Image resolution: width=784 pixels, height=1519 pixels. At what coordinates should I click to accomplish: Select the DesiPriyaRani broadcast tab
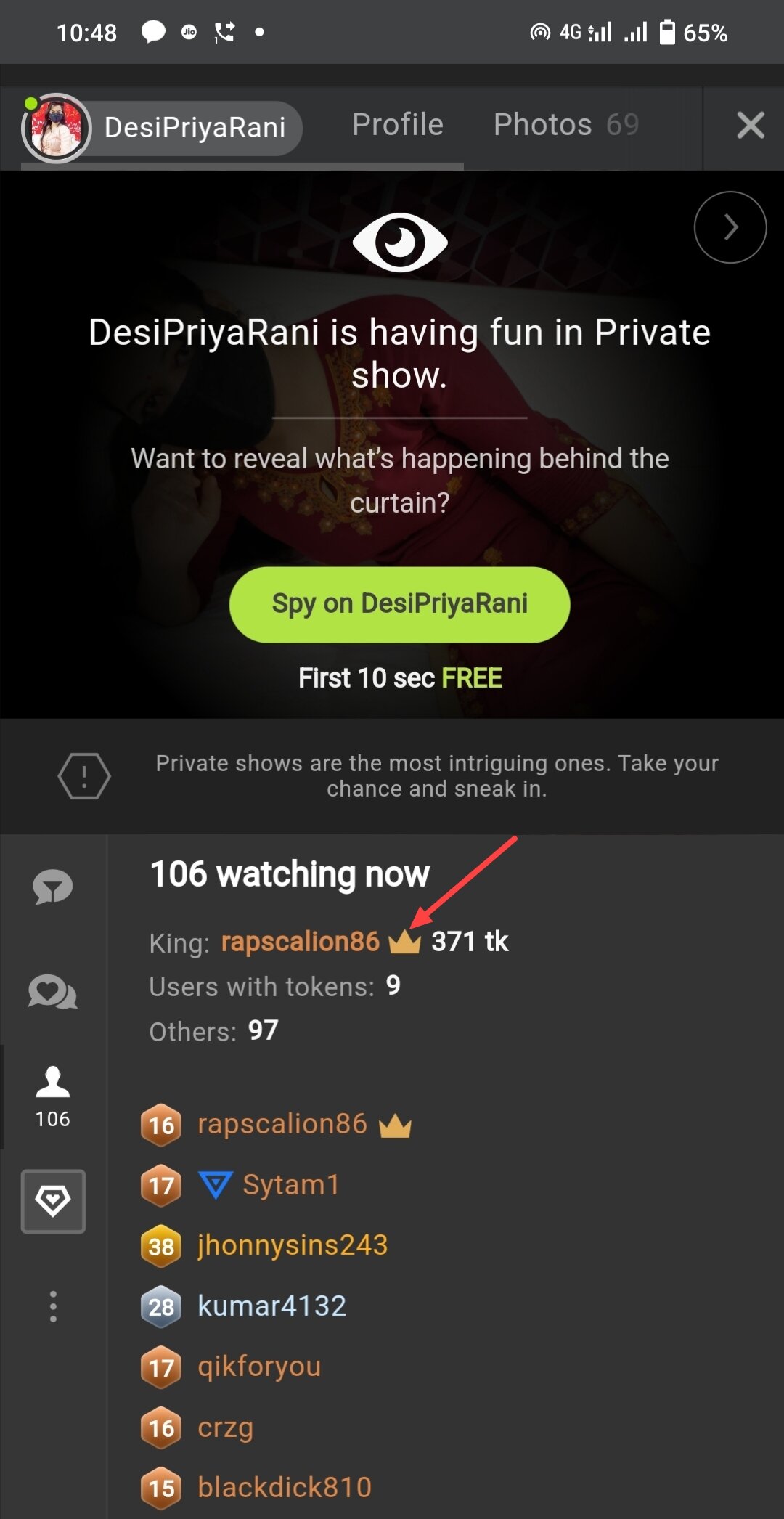coord(163,128)
